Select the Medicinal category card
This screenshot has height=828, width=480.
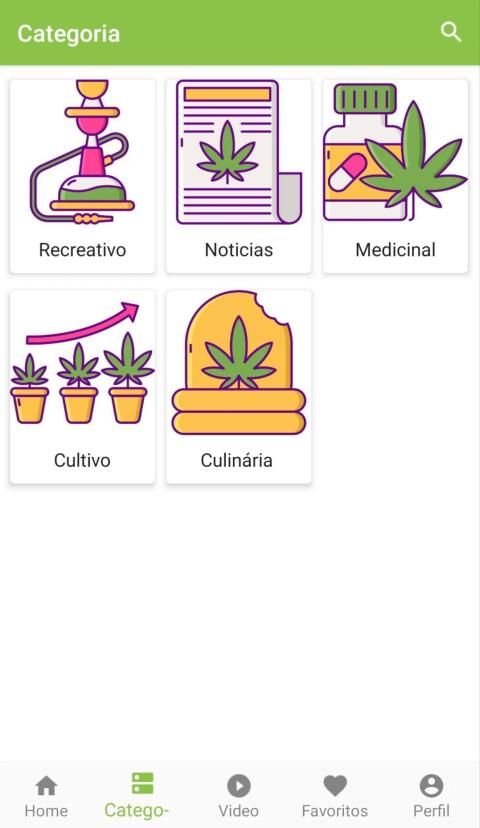click(396, 176)
